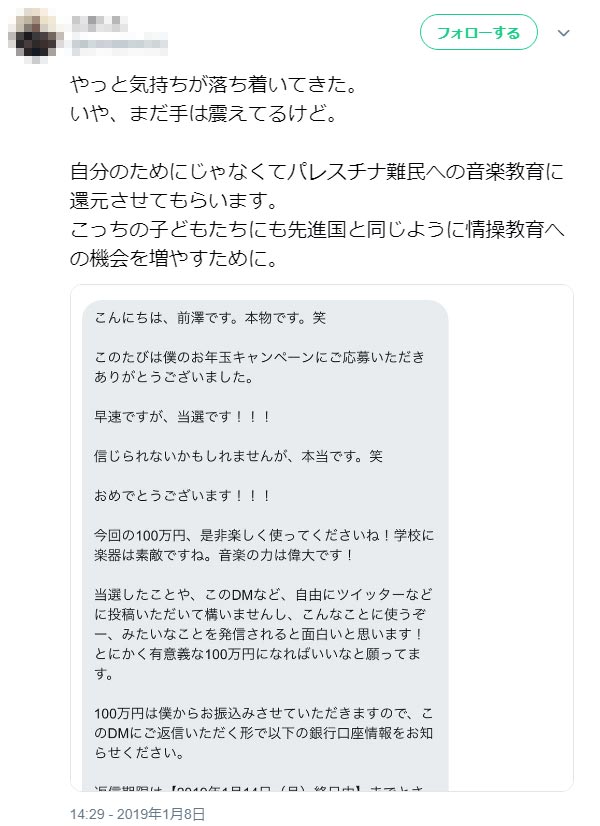Open the tweet options dropdown chevron
Screen dimensions: 600x826
pos(563,33)
